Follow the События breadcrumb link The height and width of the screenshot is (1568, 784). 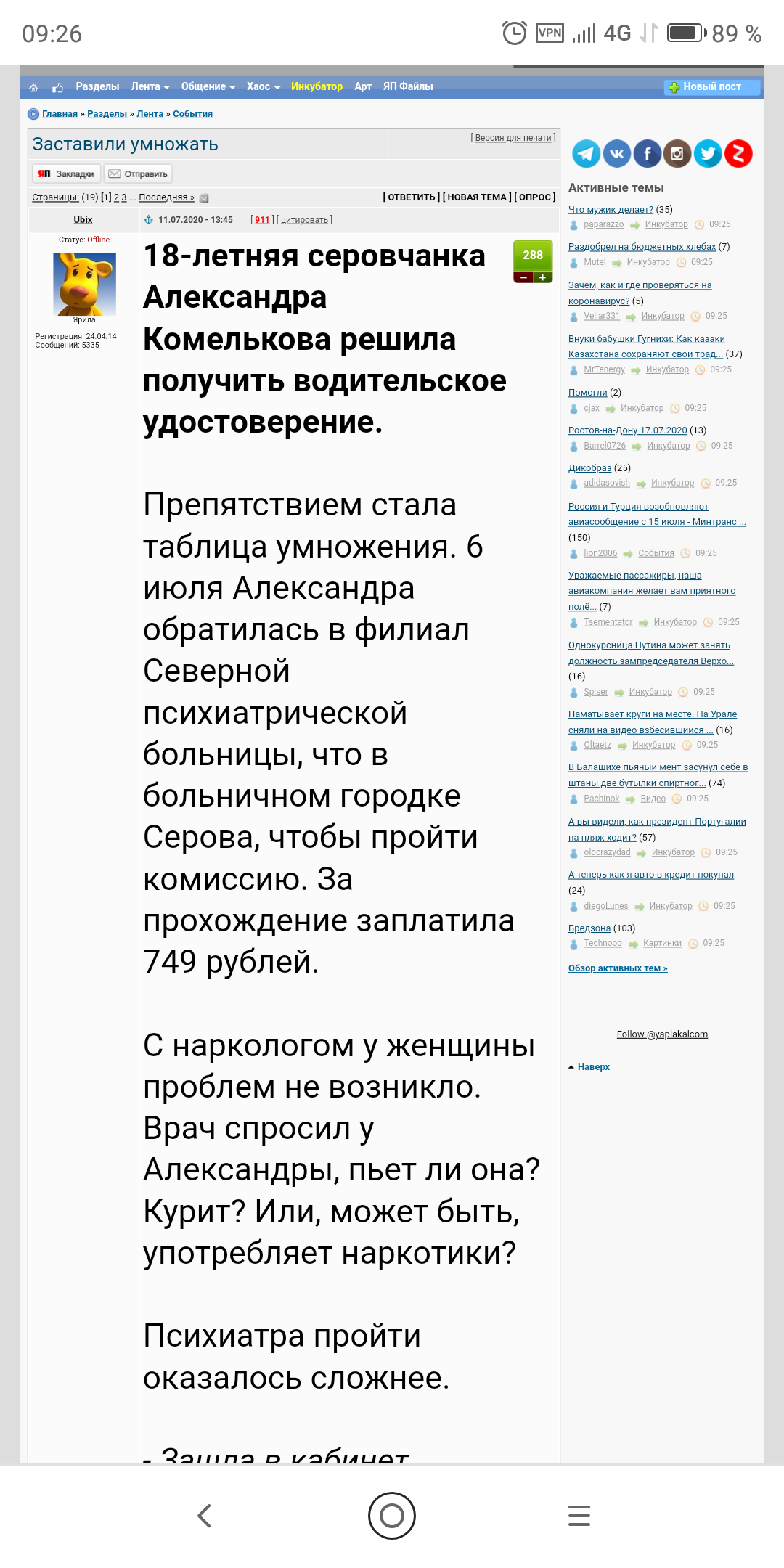tap(192, 114)
